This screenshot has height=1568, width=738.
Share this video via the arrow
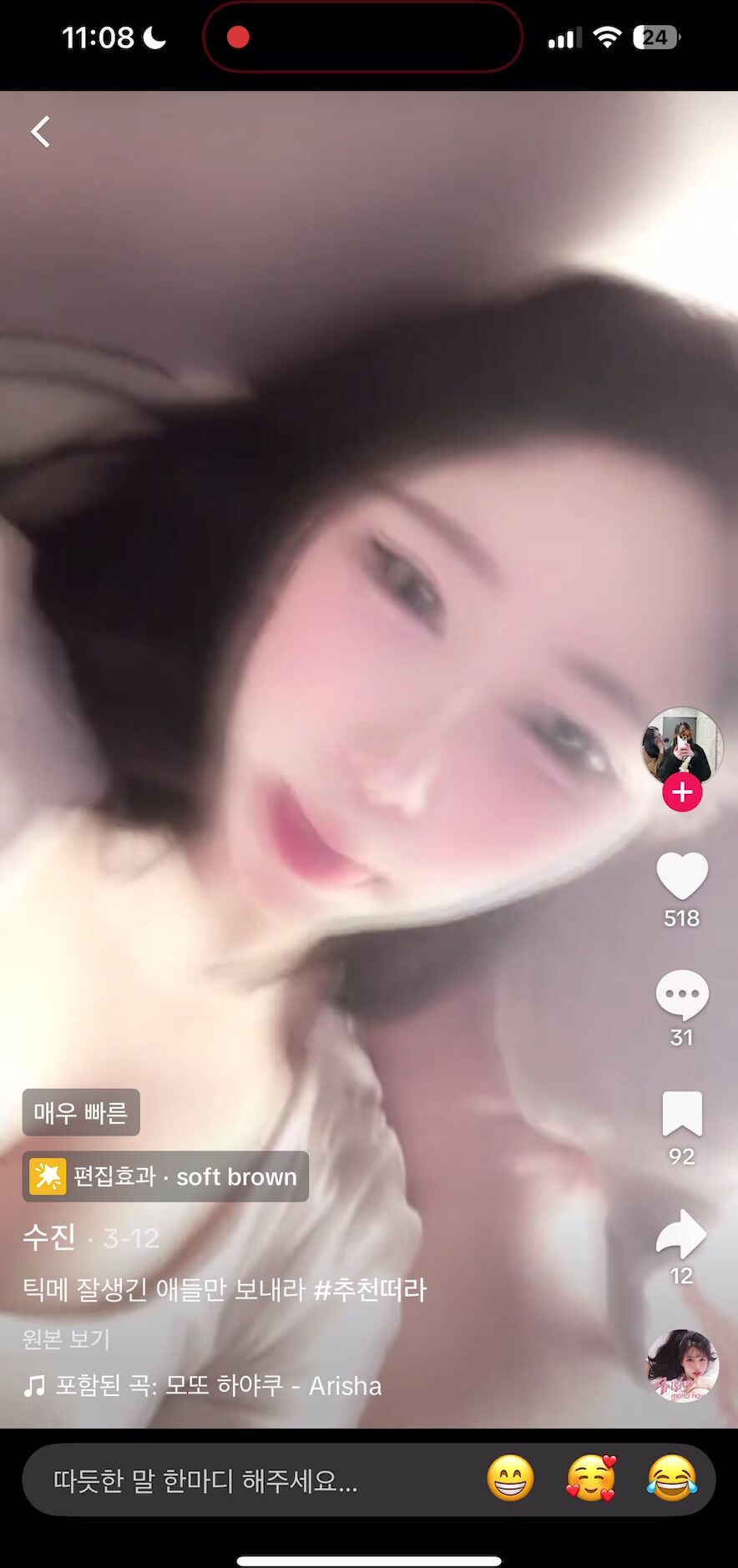coord(682,1233)
